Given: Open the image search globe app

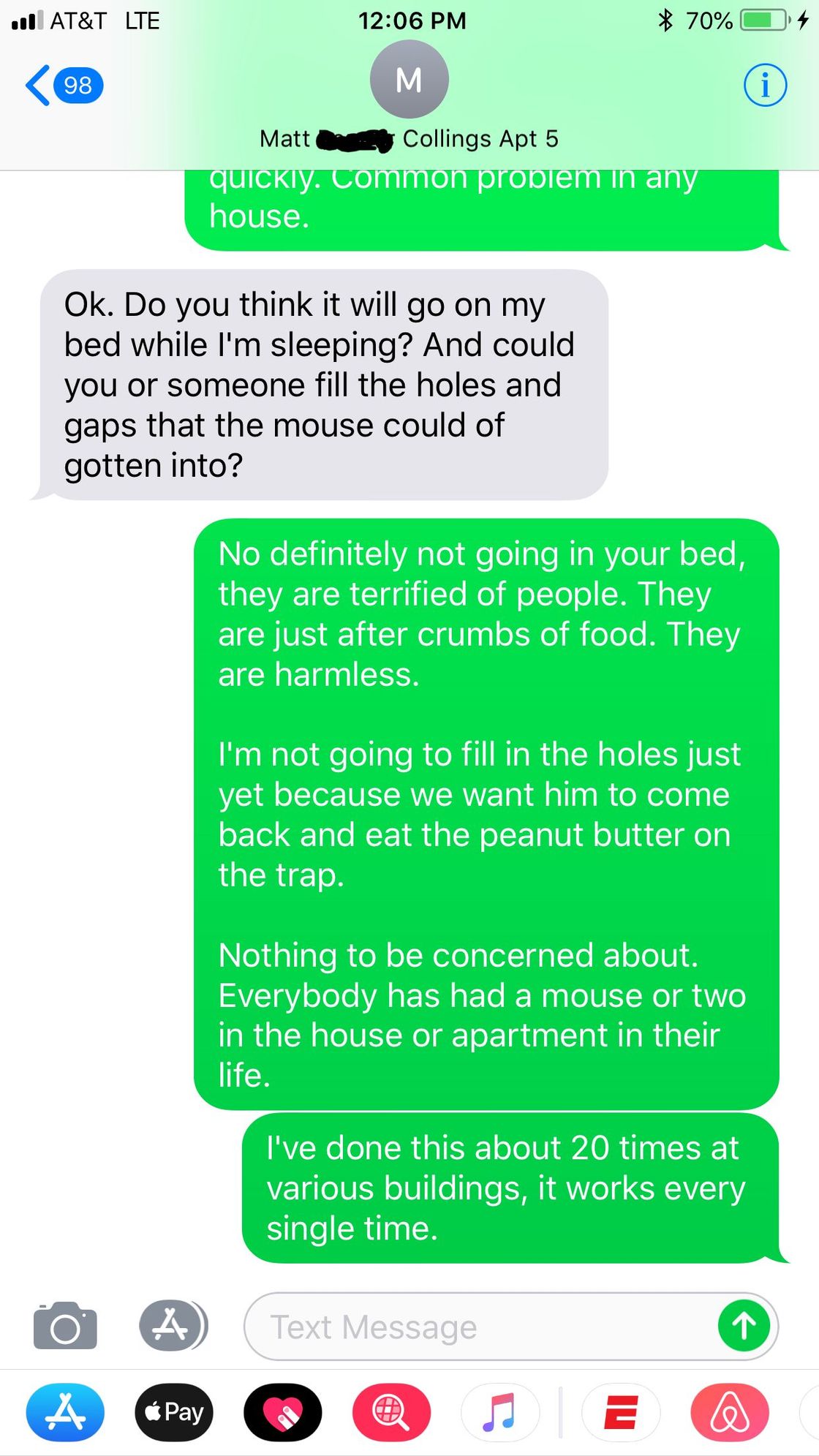Looking at the screenshot, I should pos(392,1411).
